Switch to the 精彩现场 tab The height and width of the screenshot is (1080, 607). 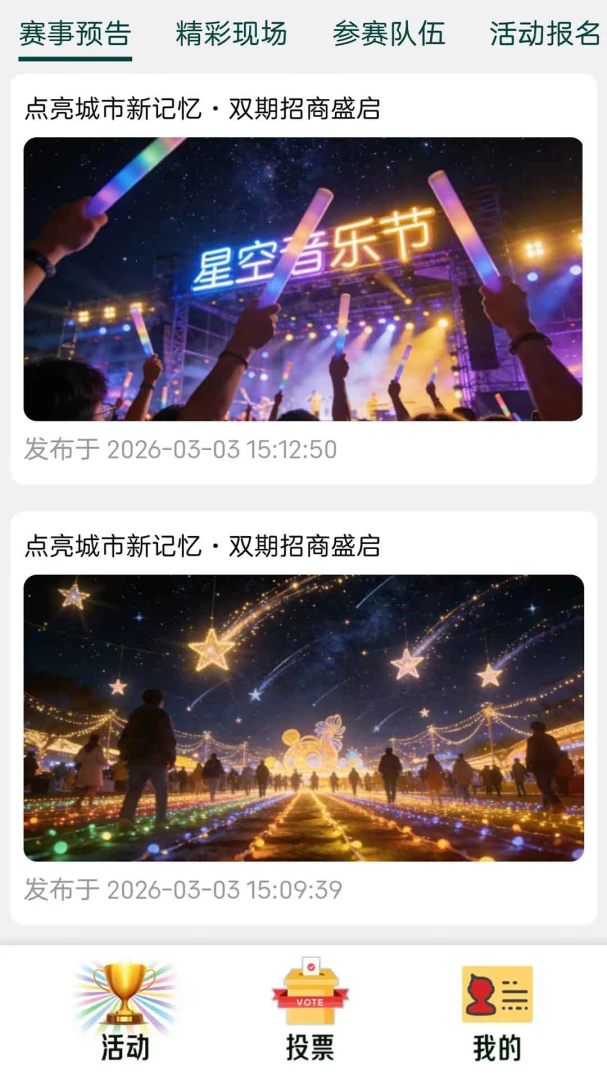232,34
